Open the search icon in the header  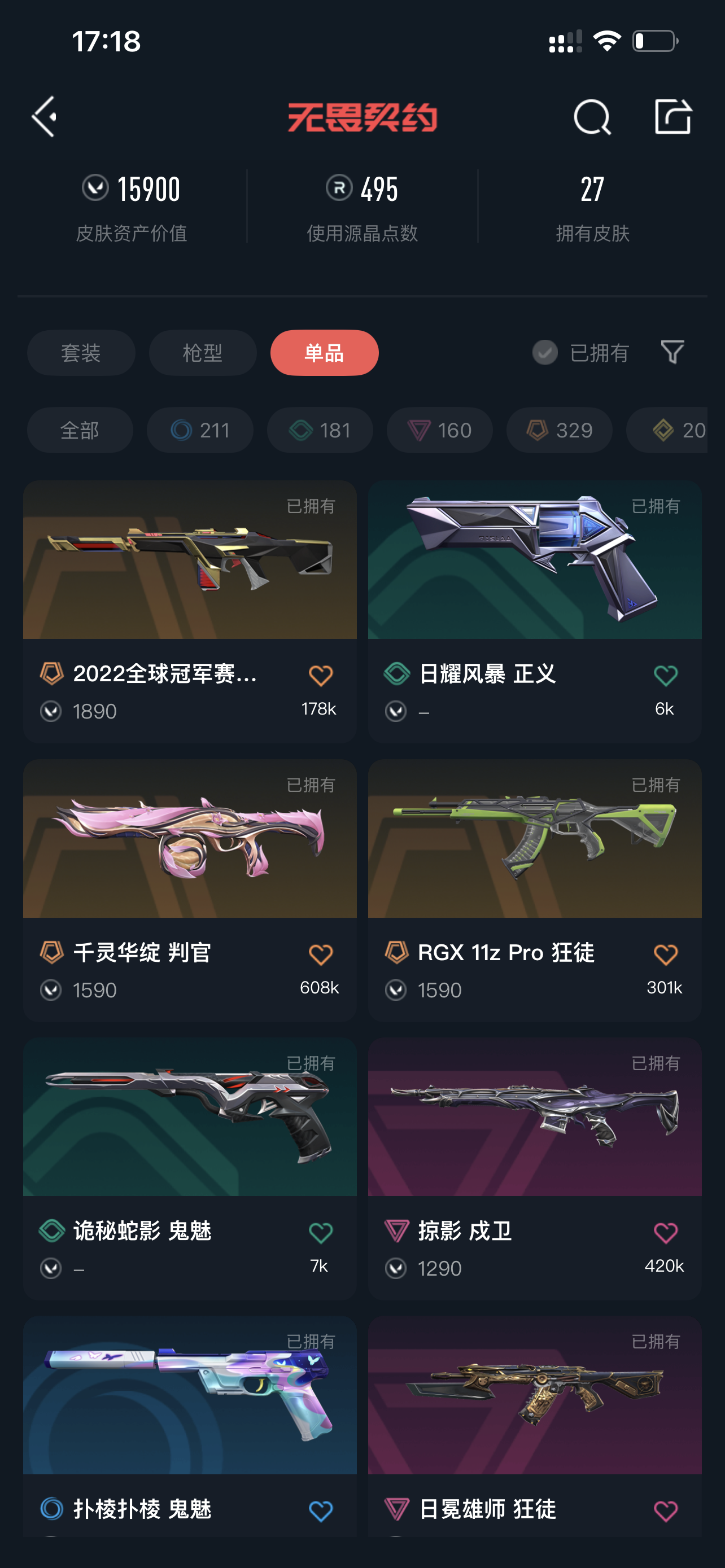[x=592, y=116]
